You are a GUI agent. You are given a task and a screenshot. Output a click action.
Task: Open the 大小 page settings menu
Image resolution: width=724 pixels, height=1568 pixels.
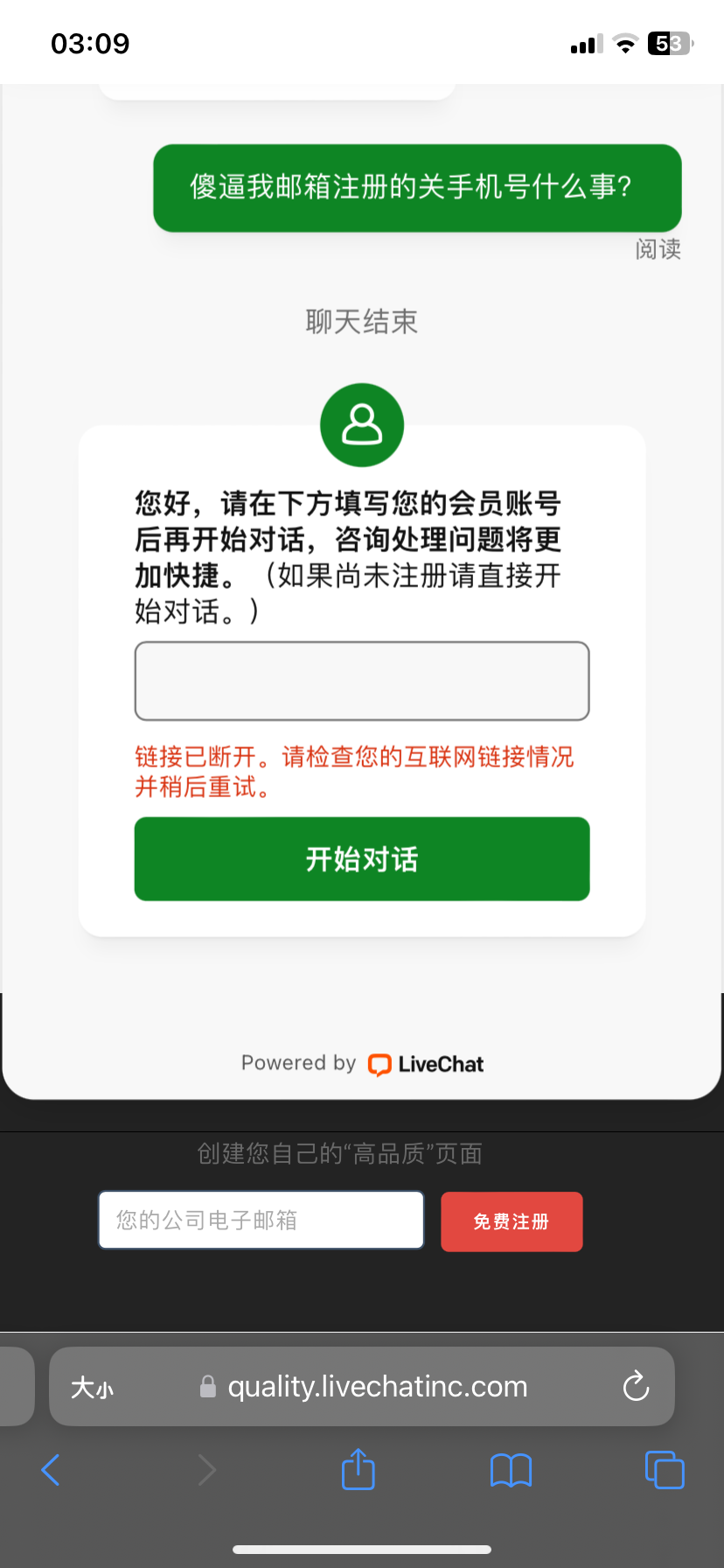(92, 1387)
